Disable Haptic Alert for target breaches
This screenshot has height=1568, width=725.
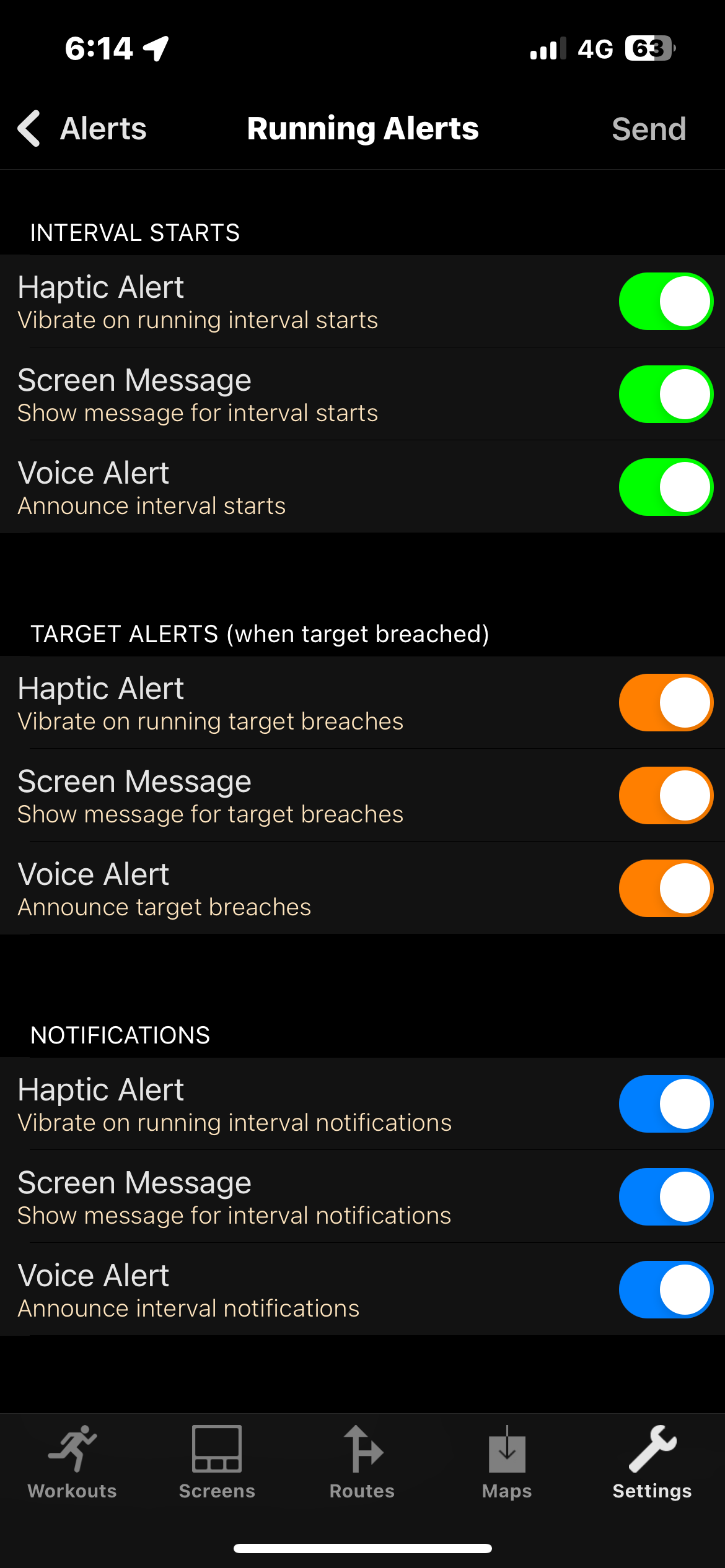pos(666,703)
